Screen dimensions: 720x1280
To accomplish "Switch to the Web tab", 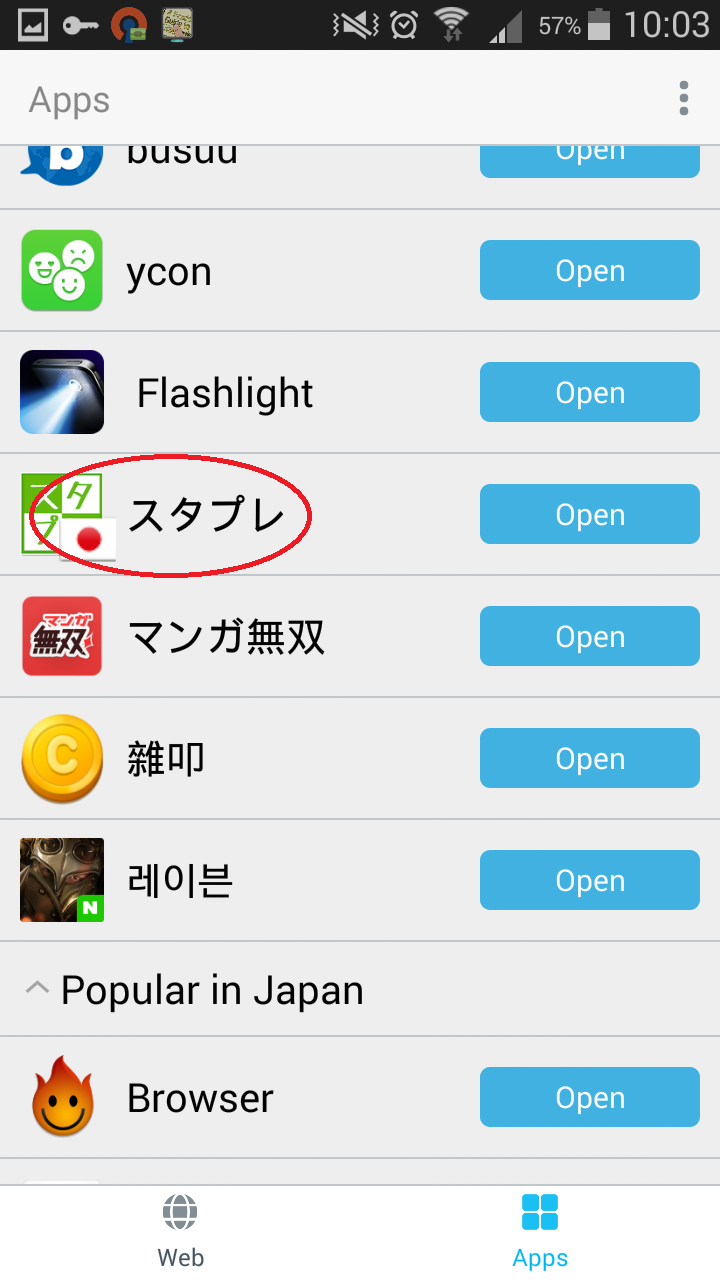I will (x=180, y=1230).
